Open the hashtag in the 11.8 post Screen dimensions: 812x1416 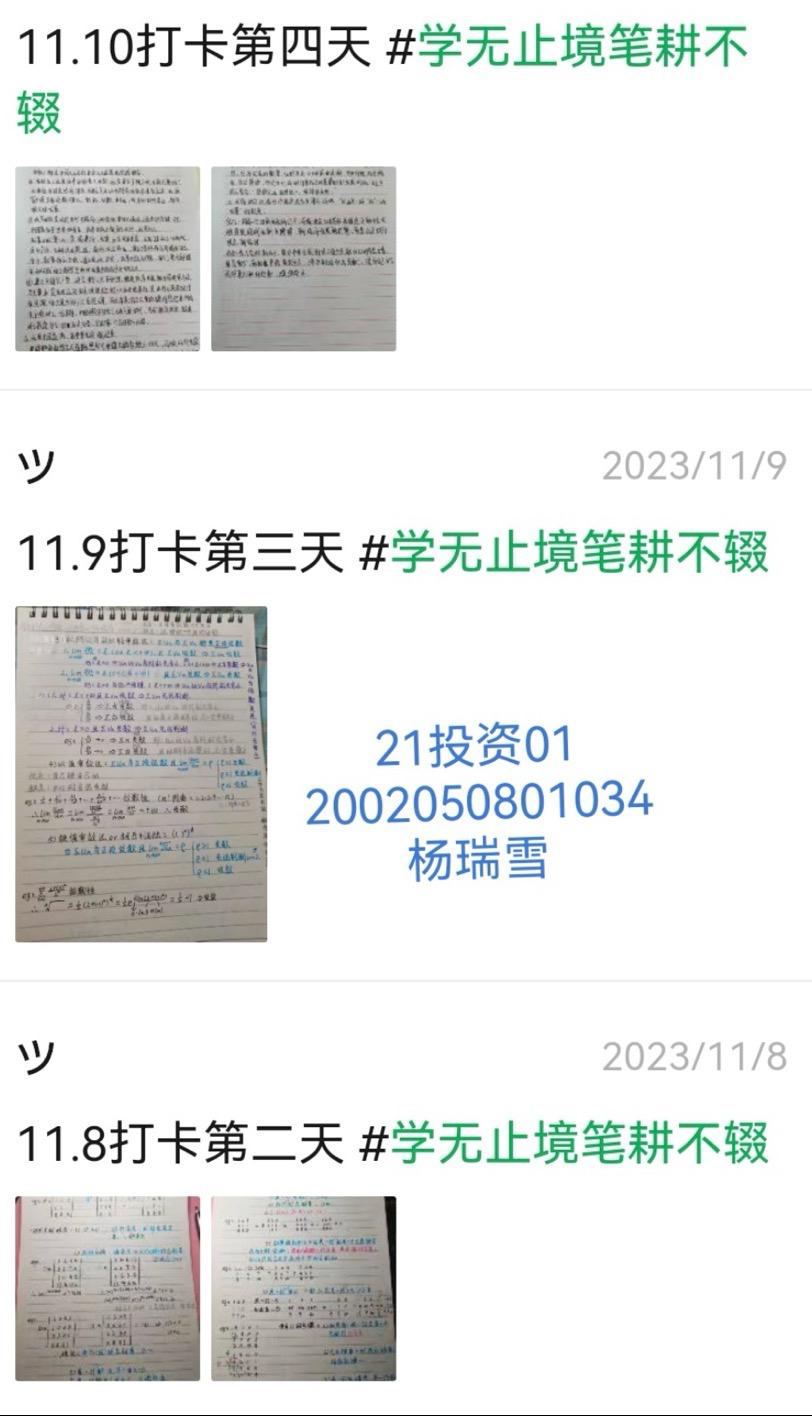point(578,1142)
